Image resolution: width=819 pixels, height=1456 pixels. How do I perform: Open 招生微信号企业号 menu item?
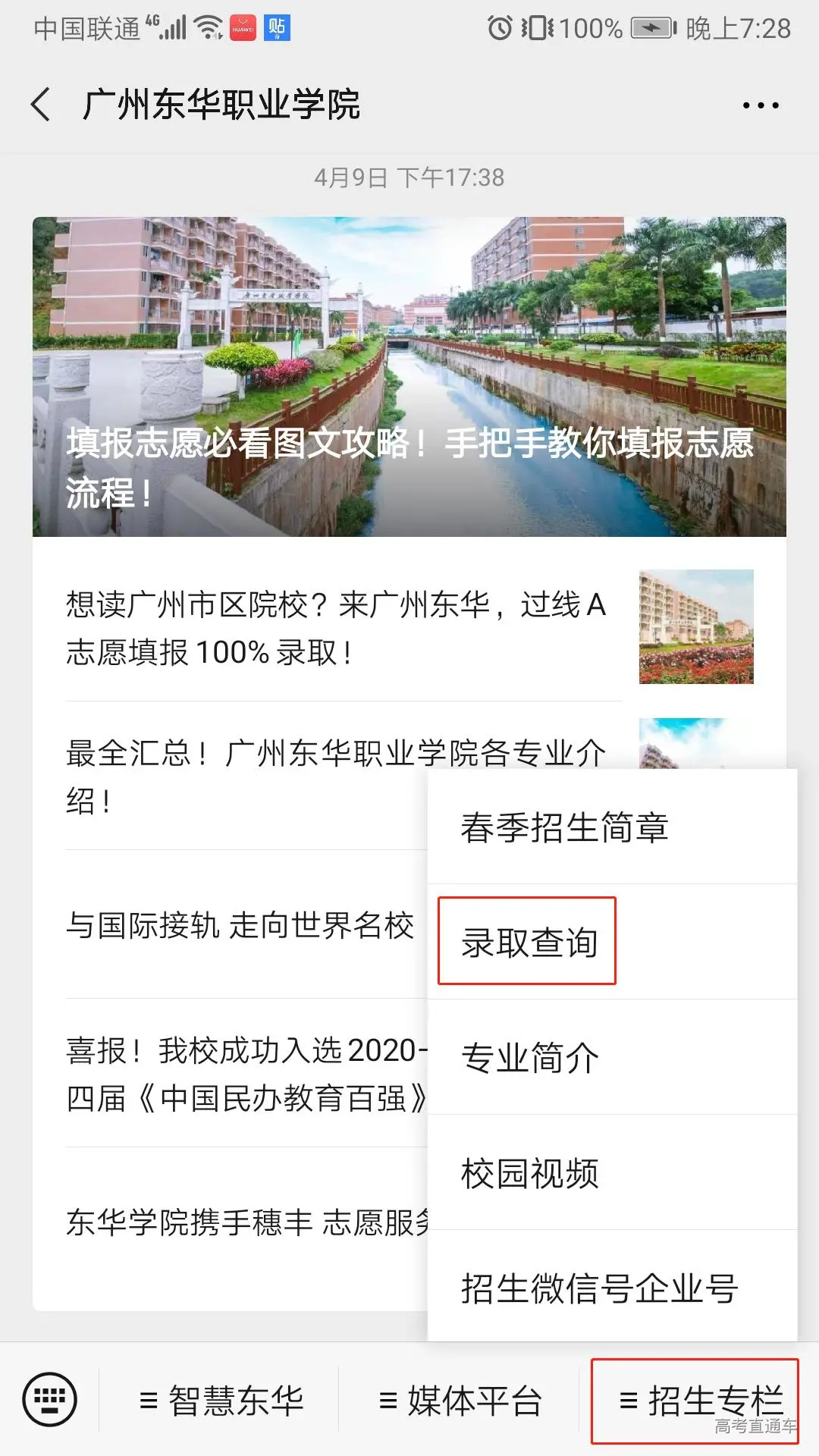click(x=599, y=1287)
